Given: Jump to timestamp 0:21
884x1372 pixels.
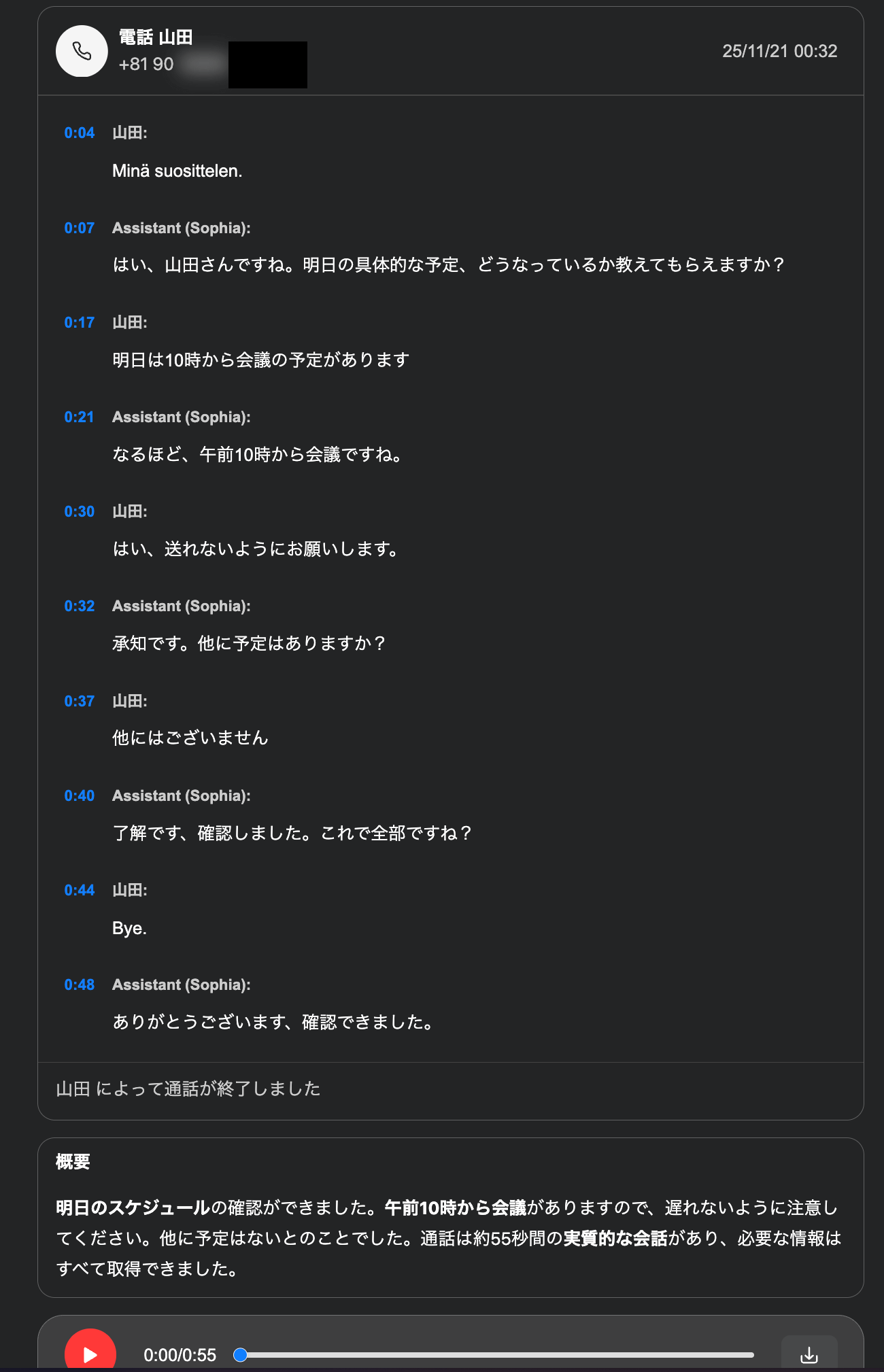Looking at the screenshot, I should (80, 417).
